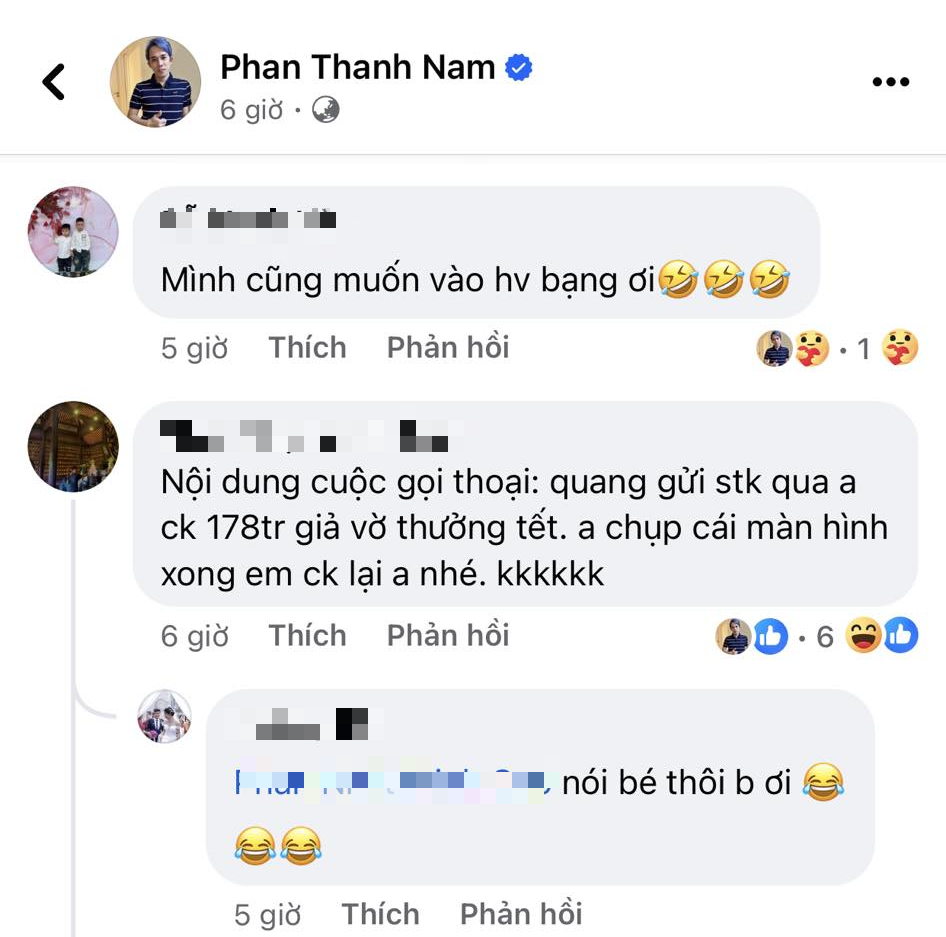Like the "nói bé thôi b ơi" reply
Image resolution: width=946 pixels, height=937 pixels.
(x=380, y=913)
